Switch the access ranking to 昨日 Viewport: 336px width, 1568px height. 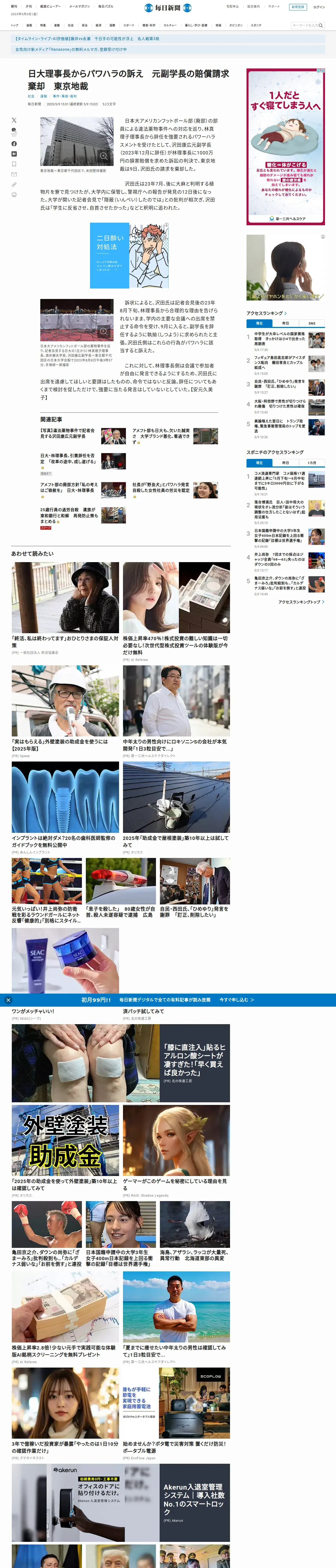tap(285, 323)
